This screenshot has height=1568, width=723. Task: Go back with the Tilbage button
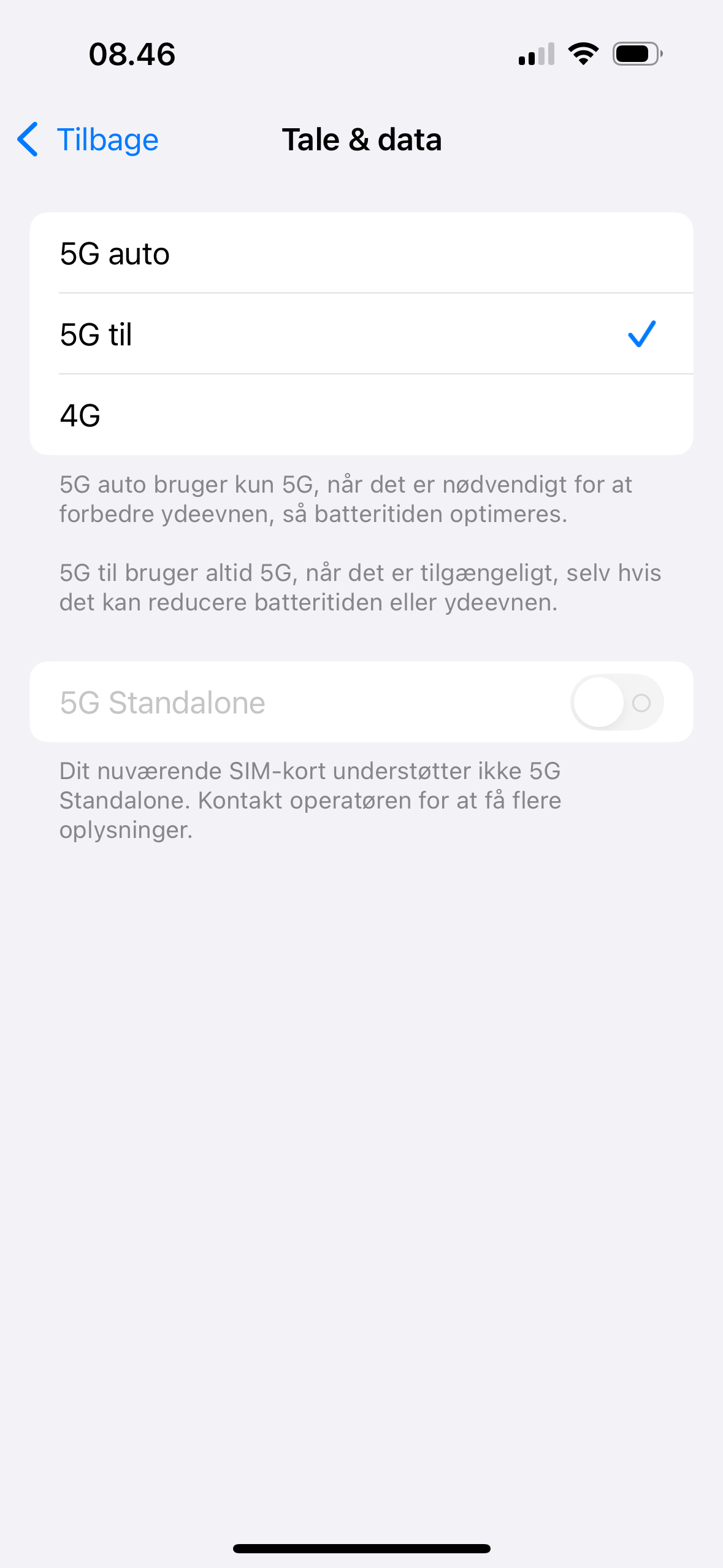point(88,139)
